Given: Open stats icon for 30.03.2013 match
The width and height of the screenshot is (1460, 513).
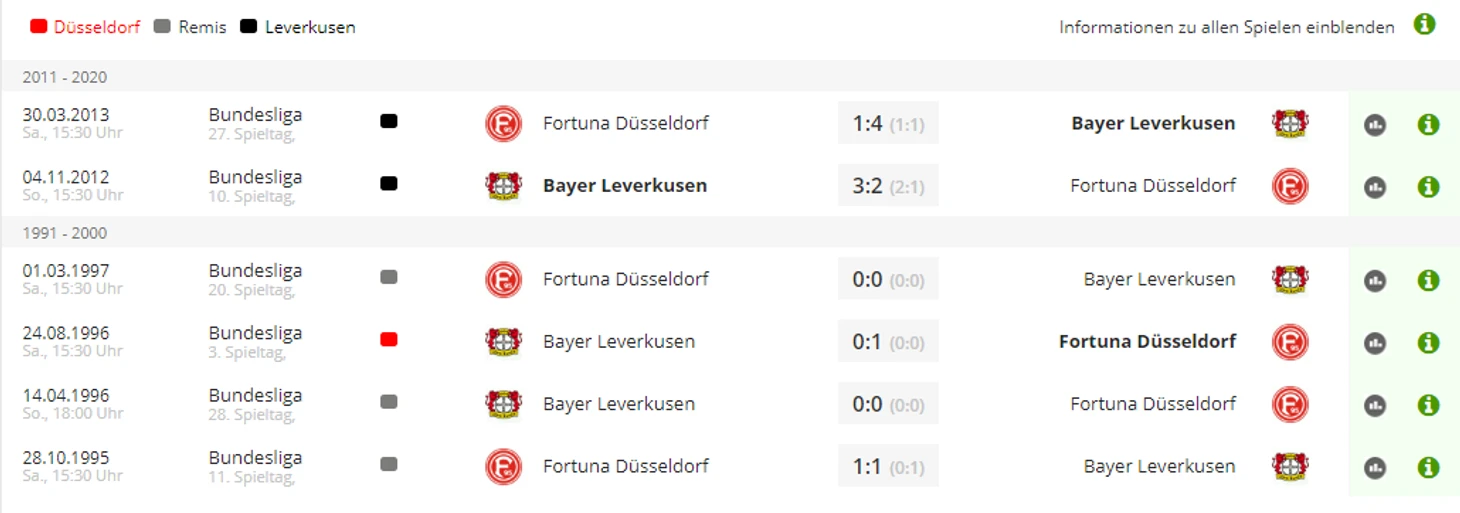Looking at the screenshot, I should pyautogui.click(x=1375, y=125).
